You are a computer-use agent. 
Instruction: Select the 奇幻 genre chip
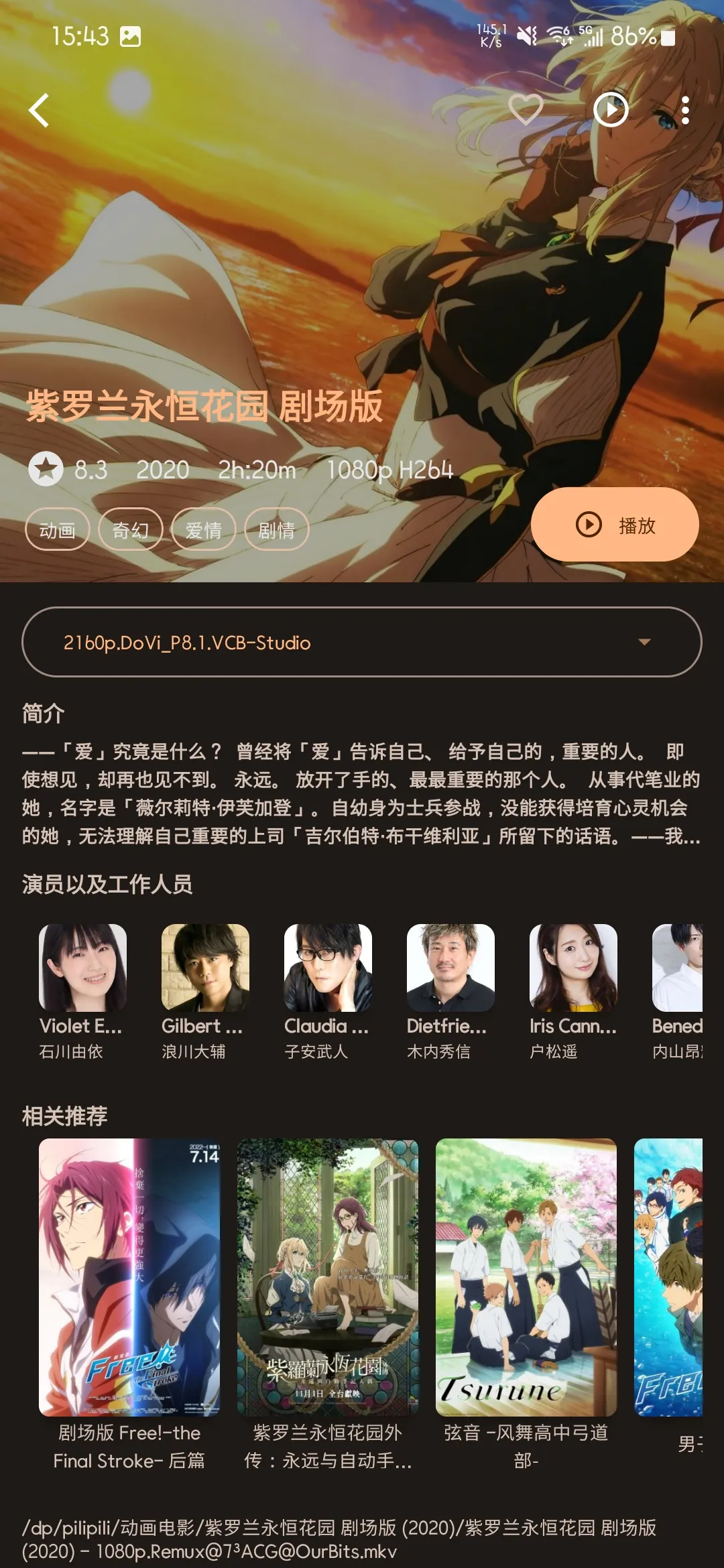(x=131, y=530)
